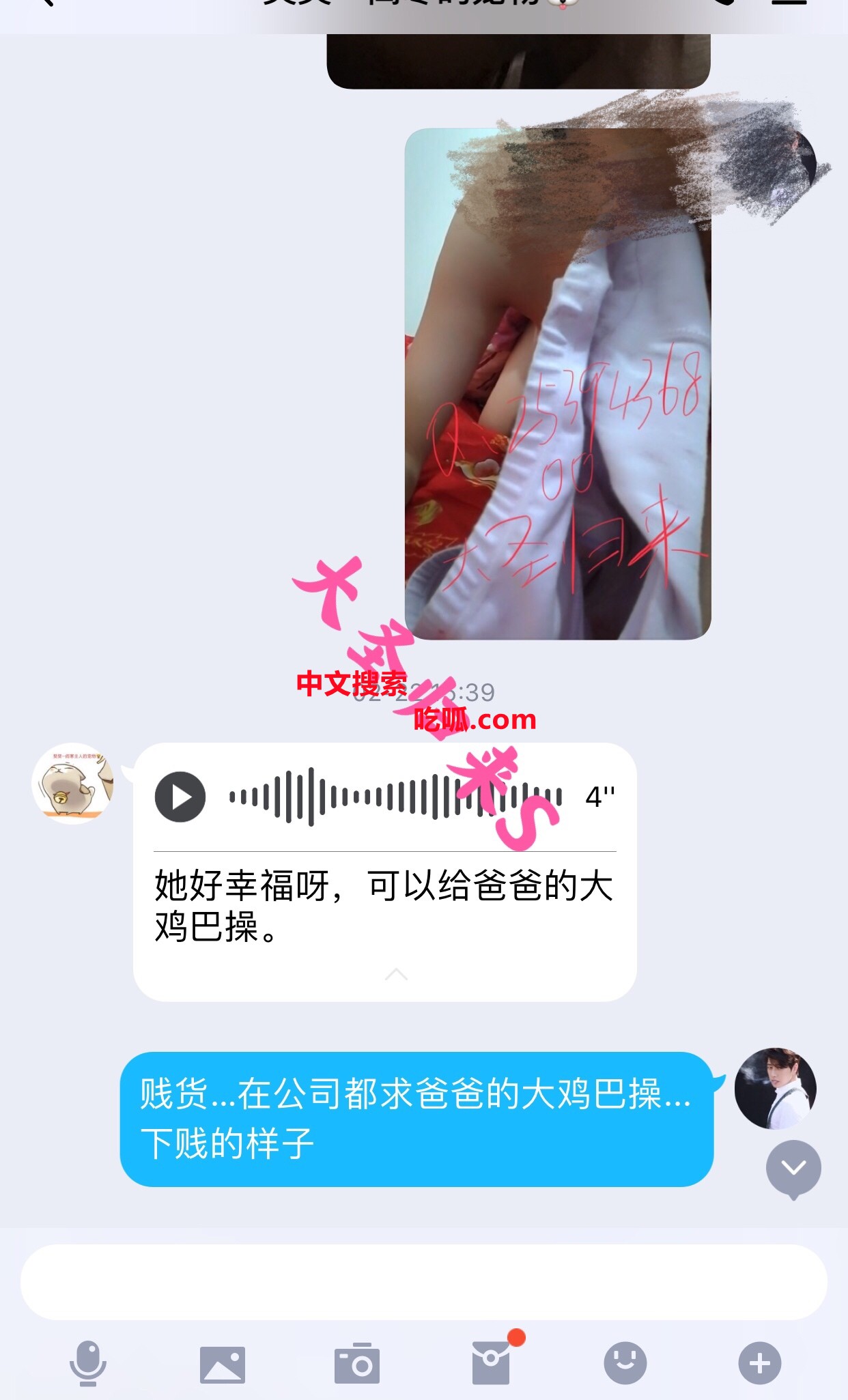Open the red packet option

pyautogui.click(x=491, y=1363)
